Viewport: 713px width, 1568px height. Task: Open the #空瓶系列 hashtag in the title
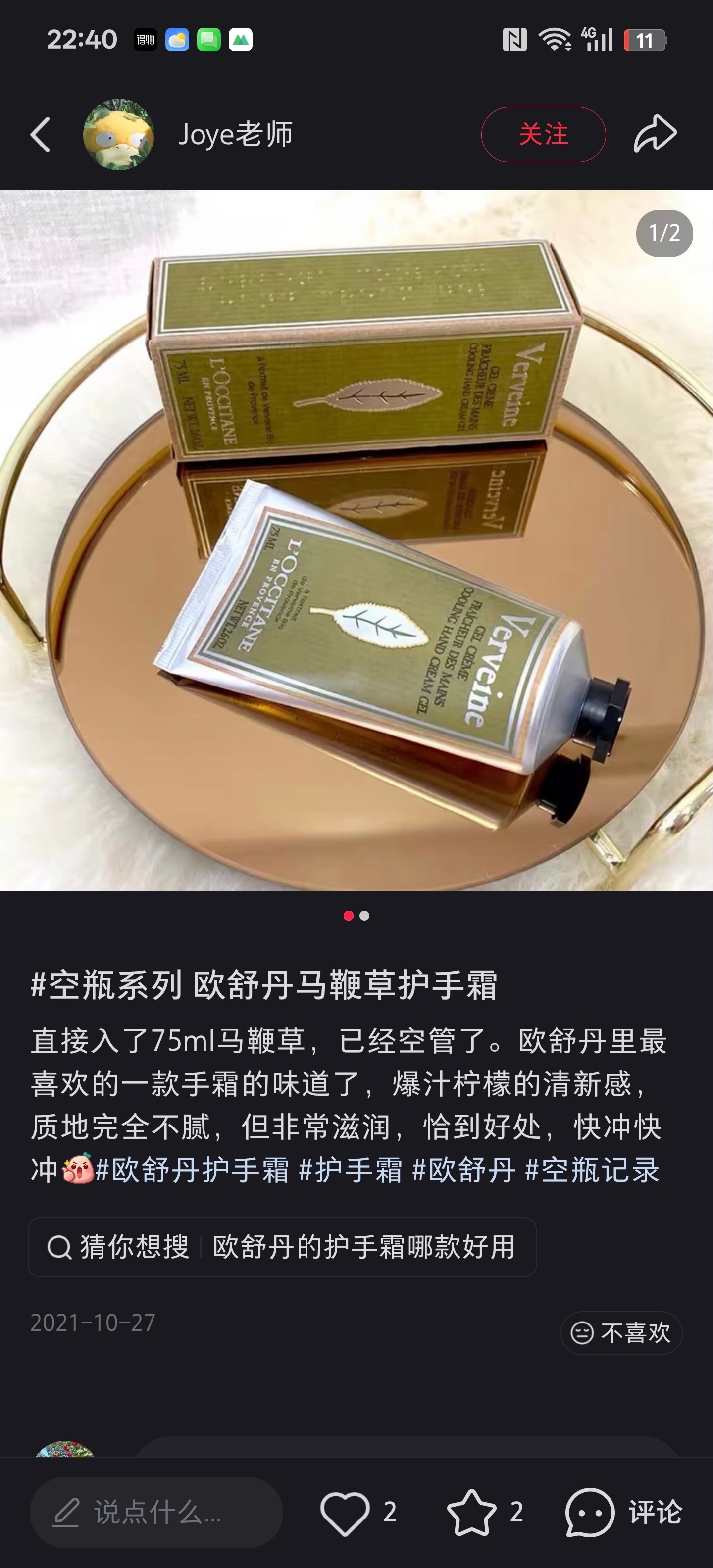click(x=106, y=984)
